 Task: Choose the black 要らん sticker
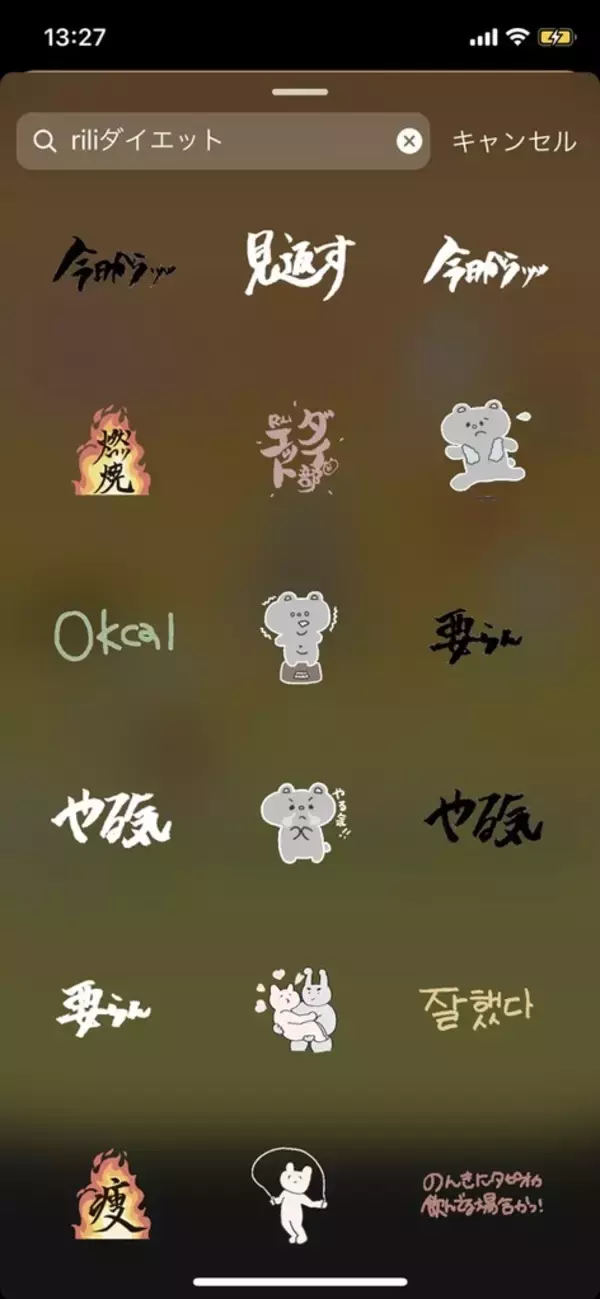(476, 635)
